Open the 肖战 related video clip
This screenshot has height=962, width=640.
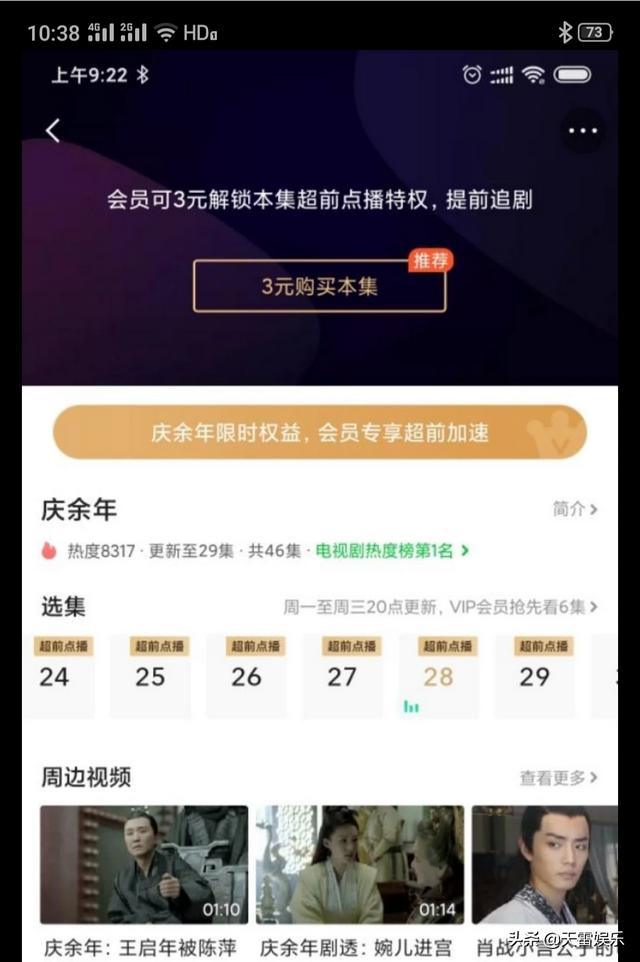545,865
